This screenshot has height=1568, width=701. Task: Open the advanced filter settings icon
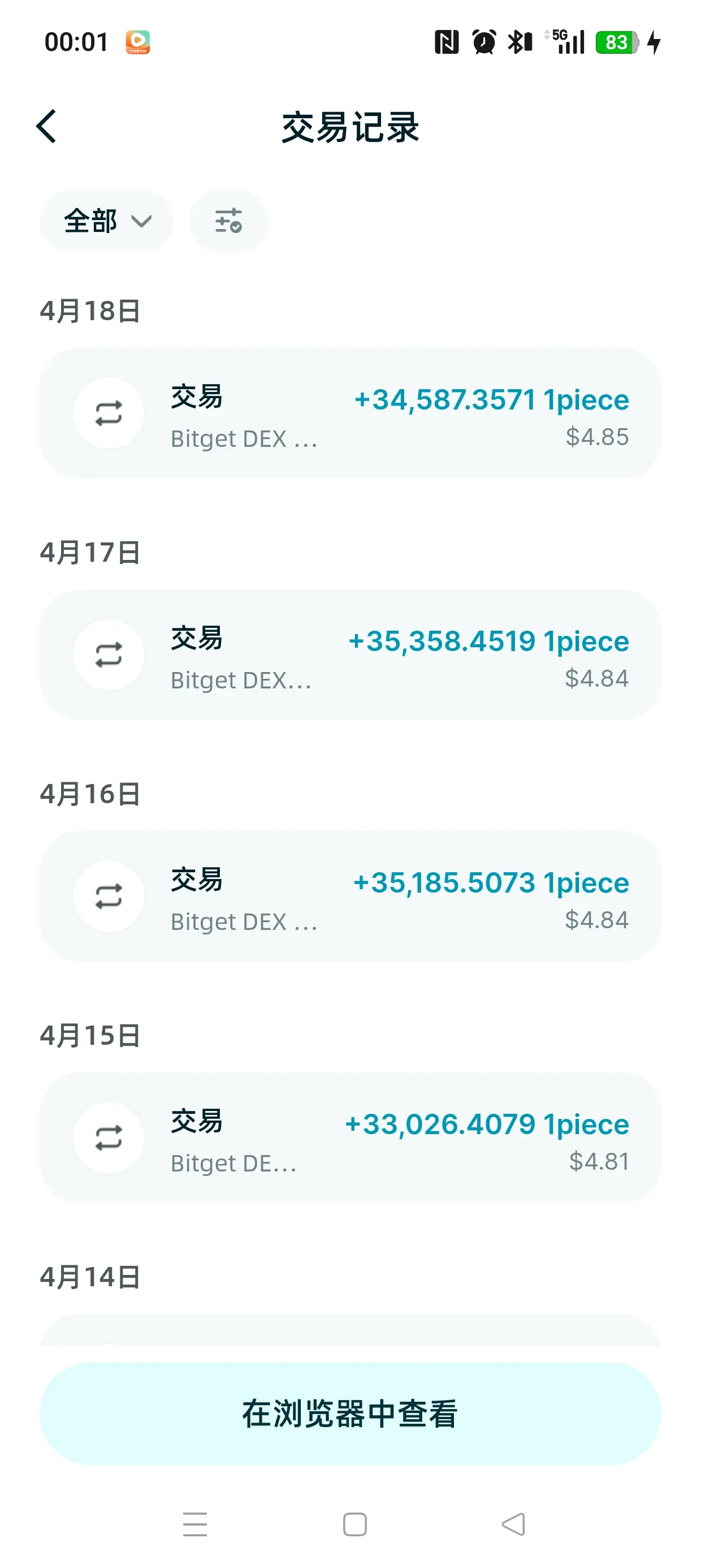(x=228, y=221)
